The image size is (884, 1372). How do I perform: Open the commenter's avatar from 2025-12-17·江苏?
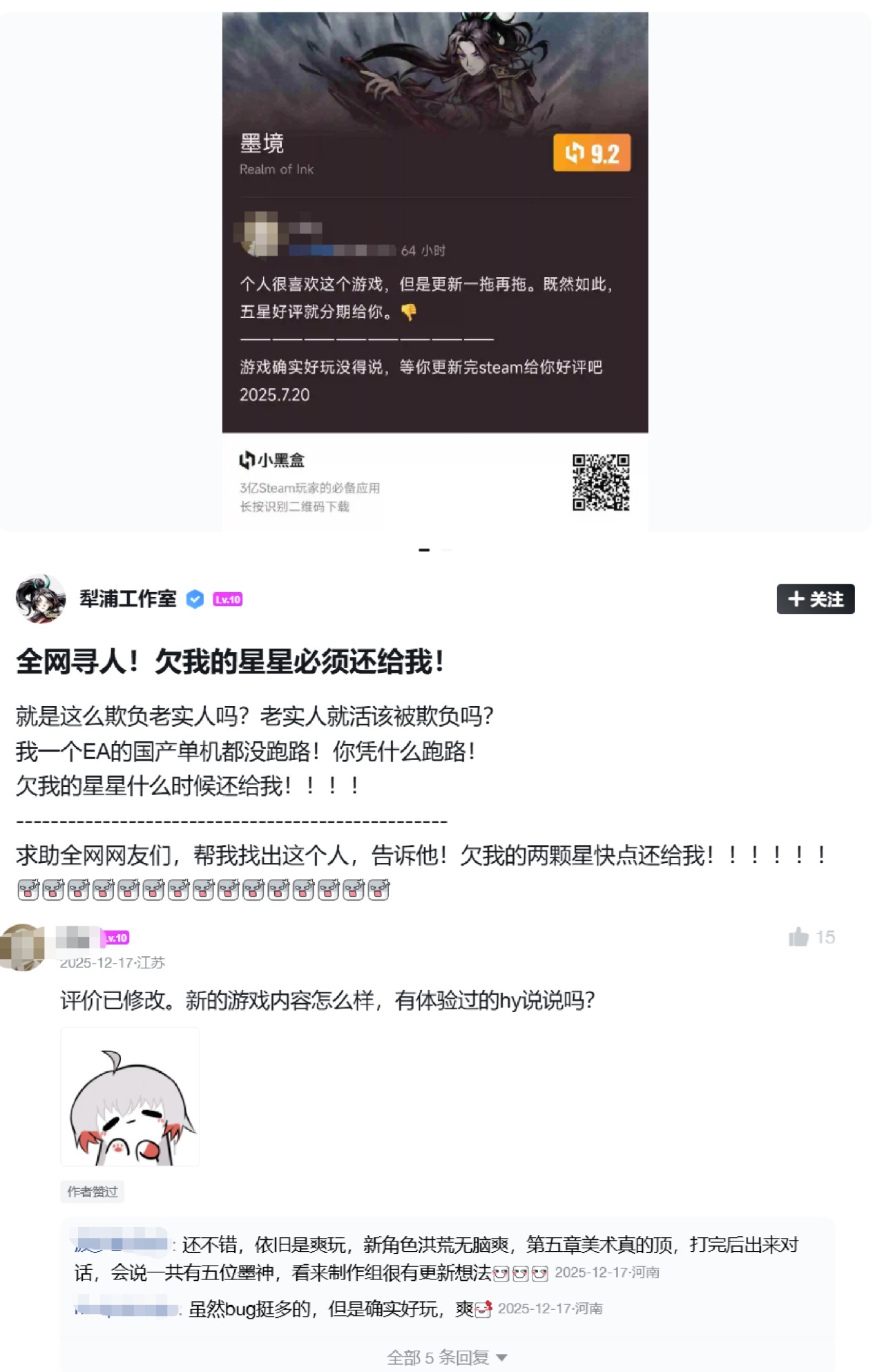(23, 947)
